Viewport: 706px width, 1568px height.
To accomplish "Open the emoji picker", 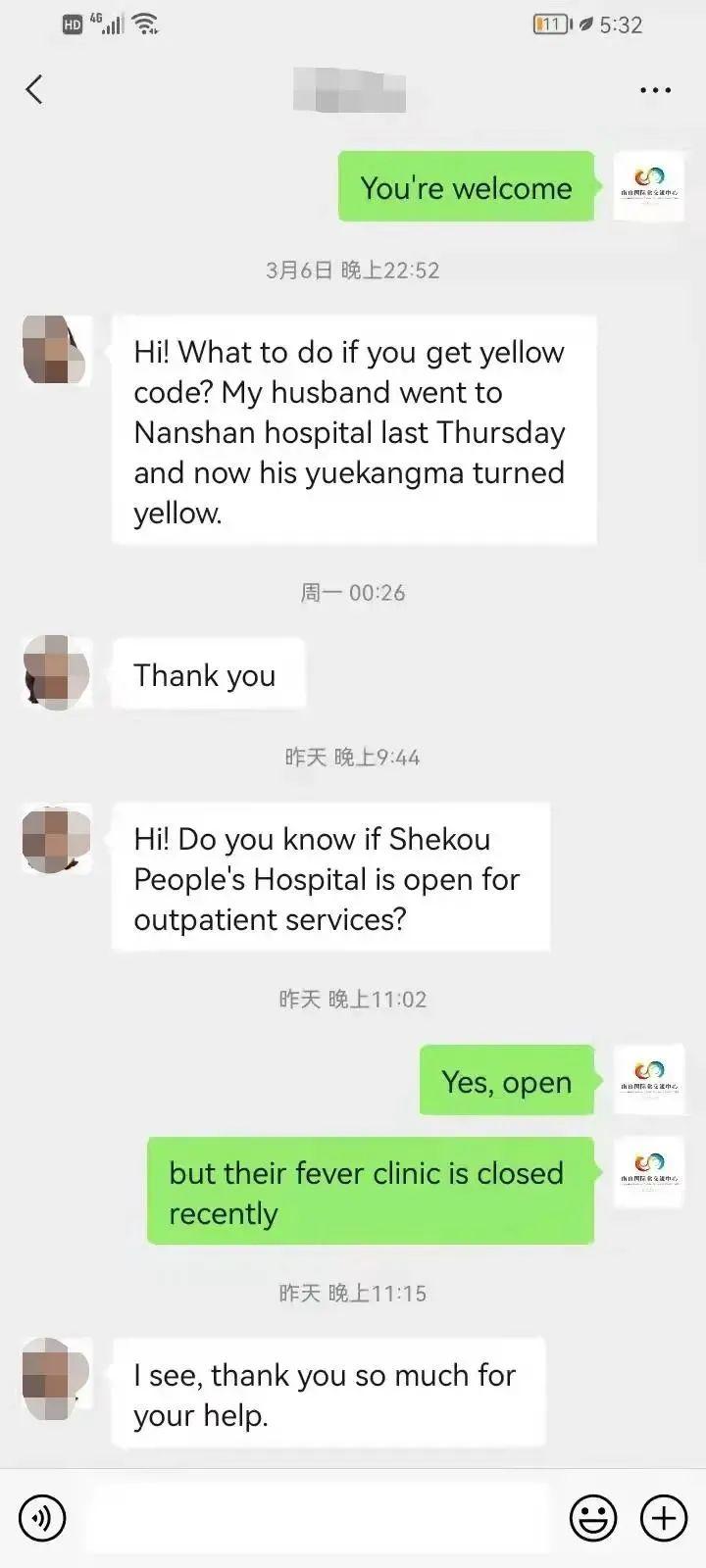I will 593,1518.
